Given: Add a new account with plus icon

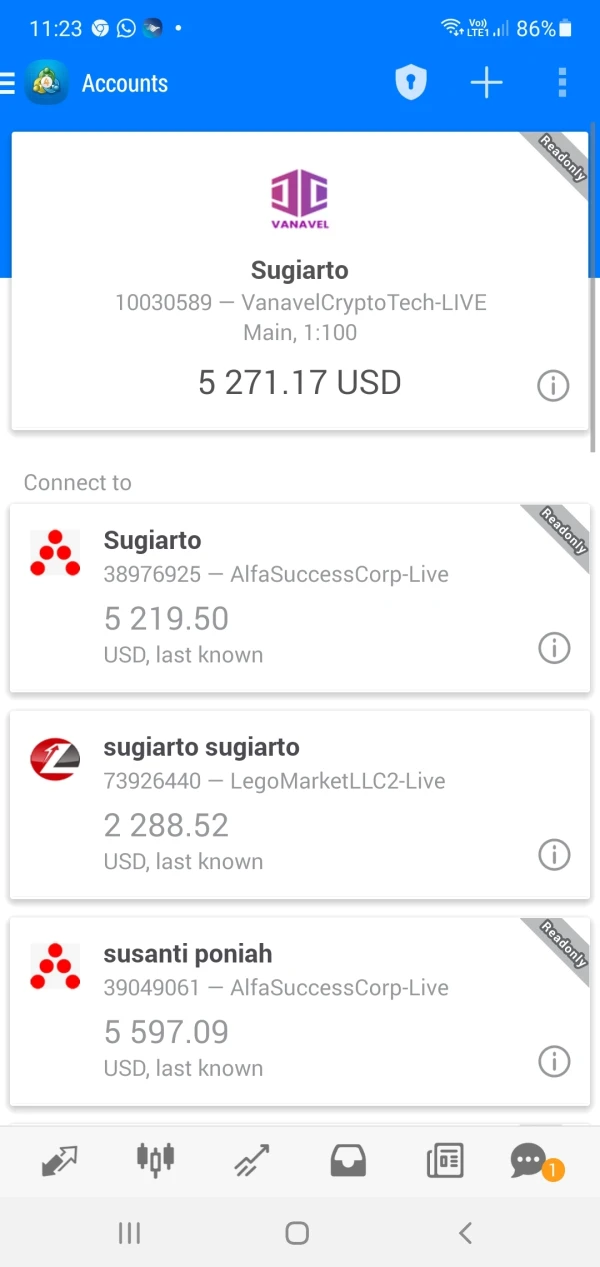Looking at the screenshot, I should (486, 83).
